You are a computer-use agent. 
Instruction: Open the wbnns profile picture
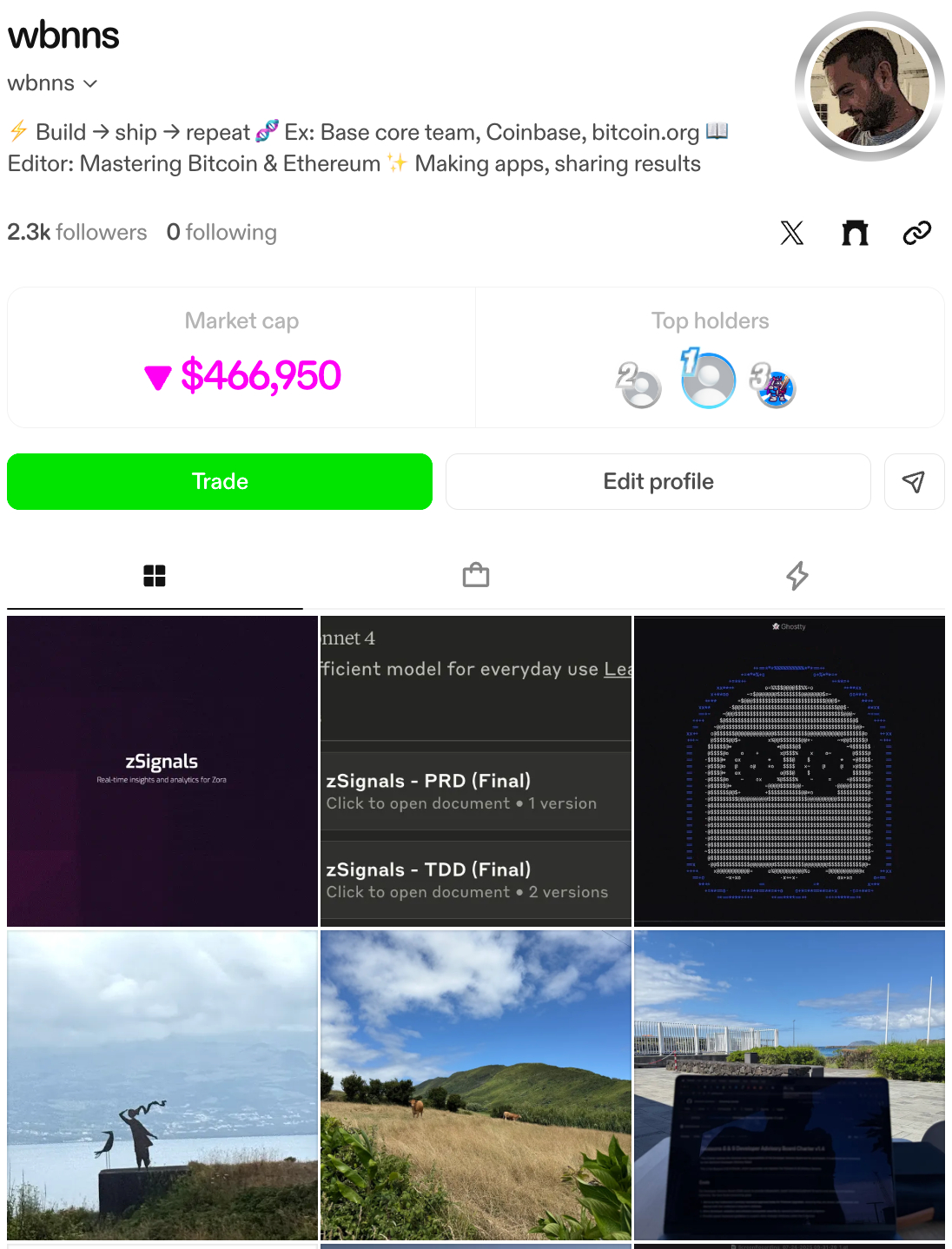click(x=869, y=86)
